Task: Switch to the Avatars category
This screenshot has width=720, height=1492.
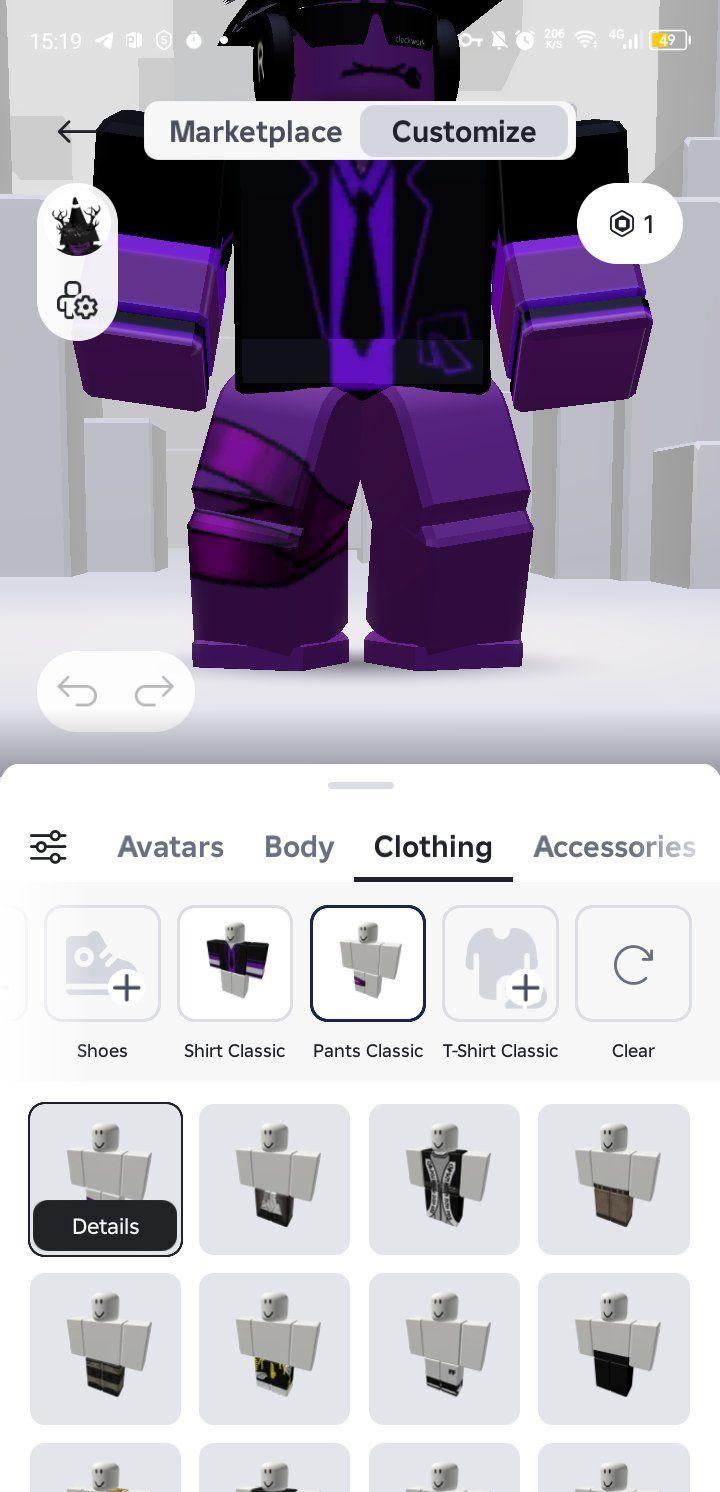Action: (x=170, y=847)
